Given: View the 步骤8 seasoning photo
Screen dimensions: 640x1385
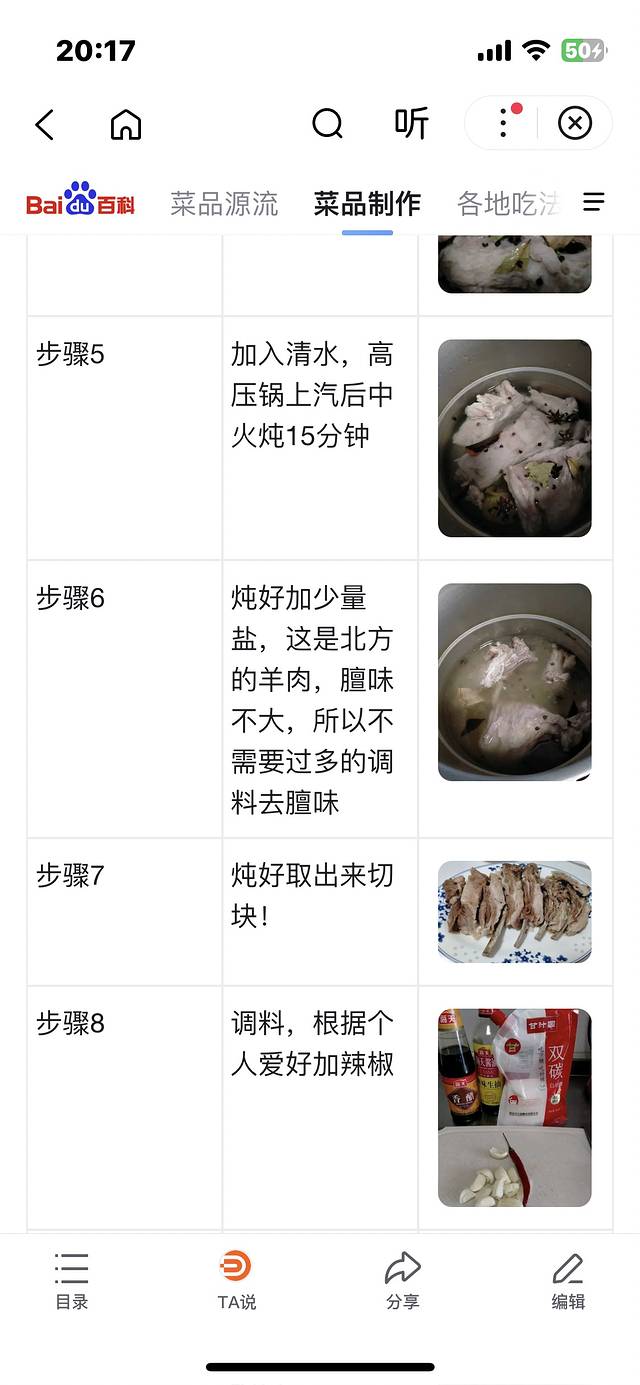Looking at the screenshot, I should [x=515, y=1107].
